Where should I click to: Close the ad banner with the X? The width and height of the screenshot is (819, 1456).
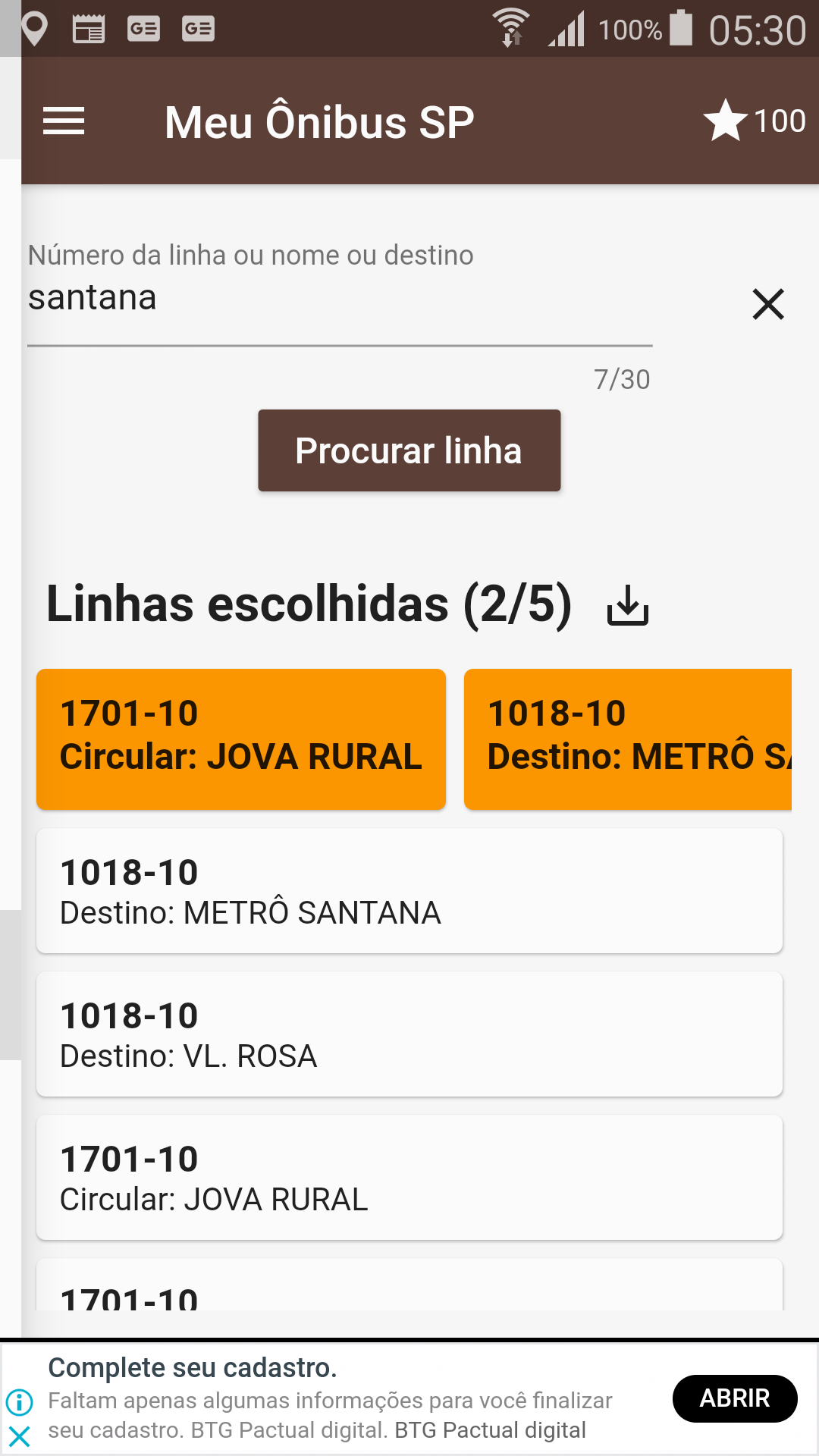[x=19, y=1436]
